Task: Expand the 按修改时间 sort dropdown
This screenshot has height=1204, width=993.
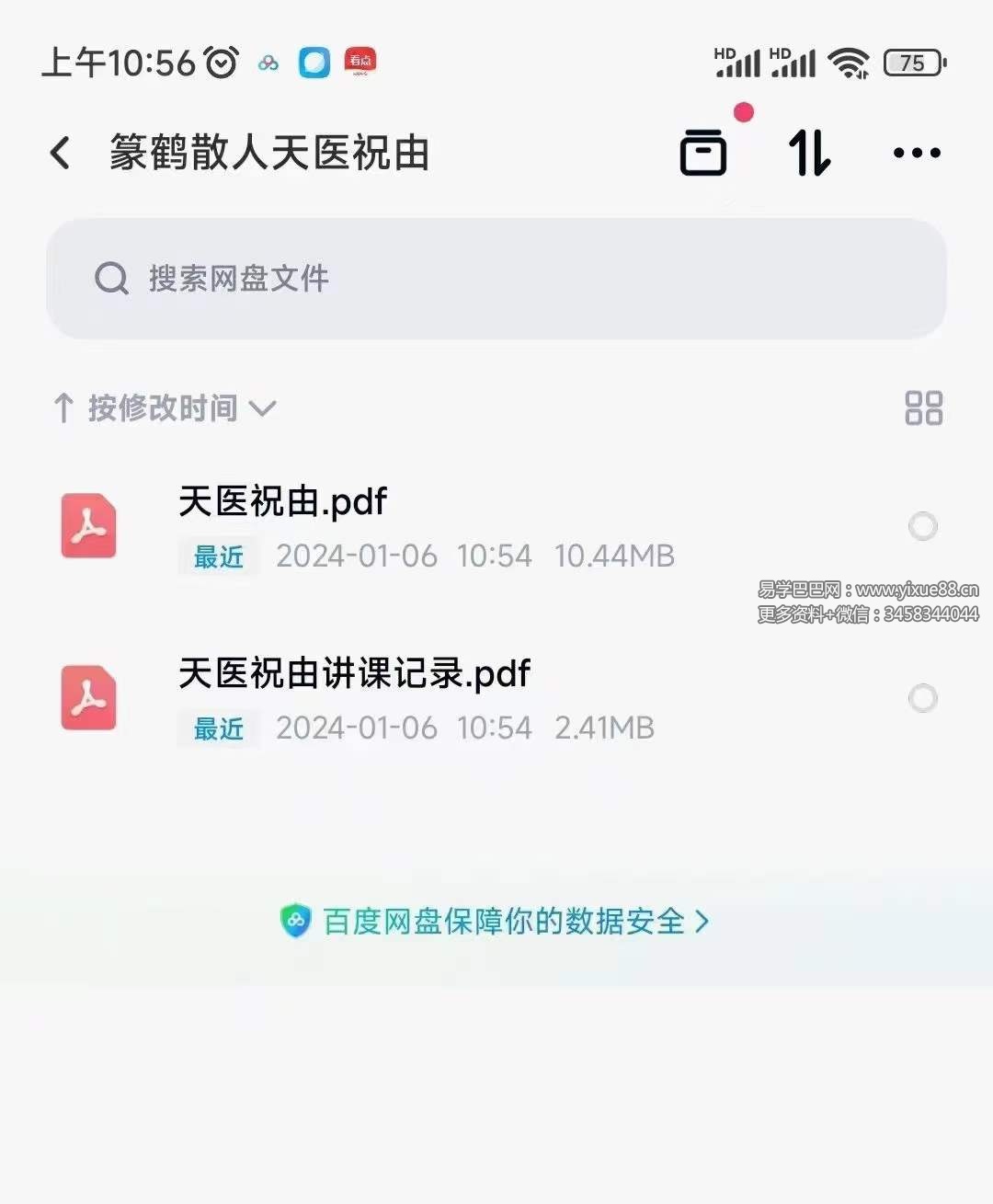Action: (165, 408)
